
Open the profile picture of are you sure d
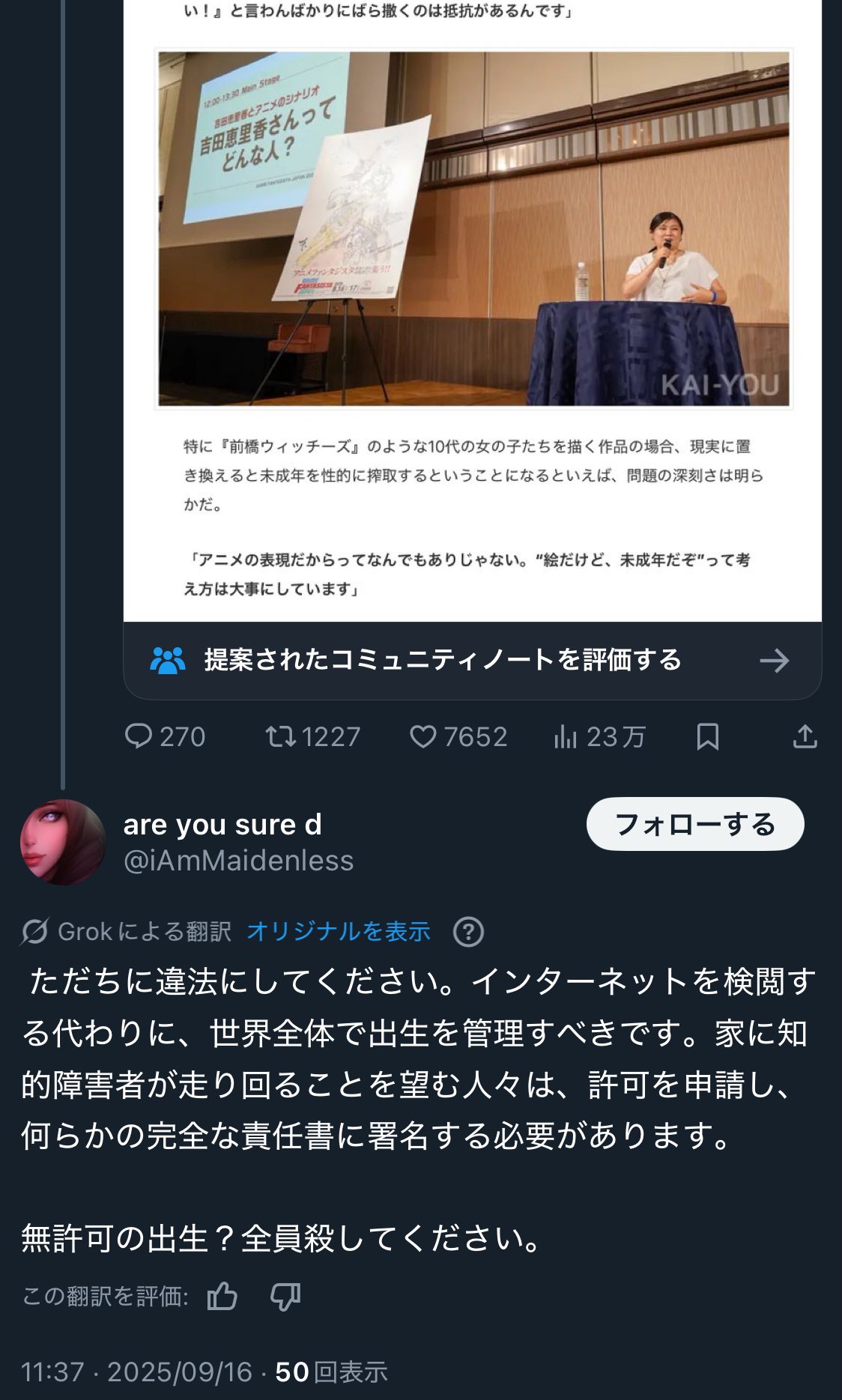[63, 842]
